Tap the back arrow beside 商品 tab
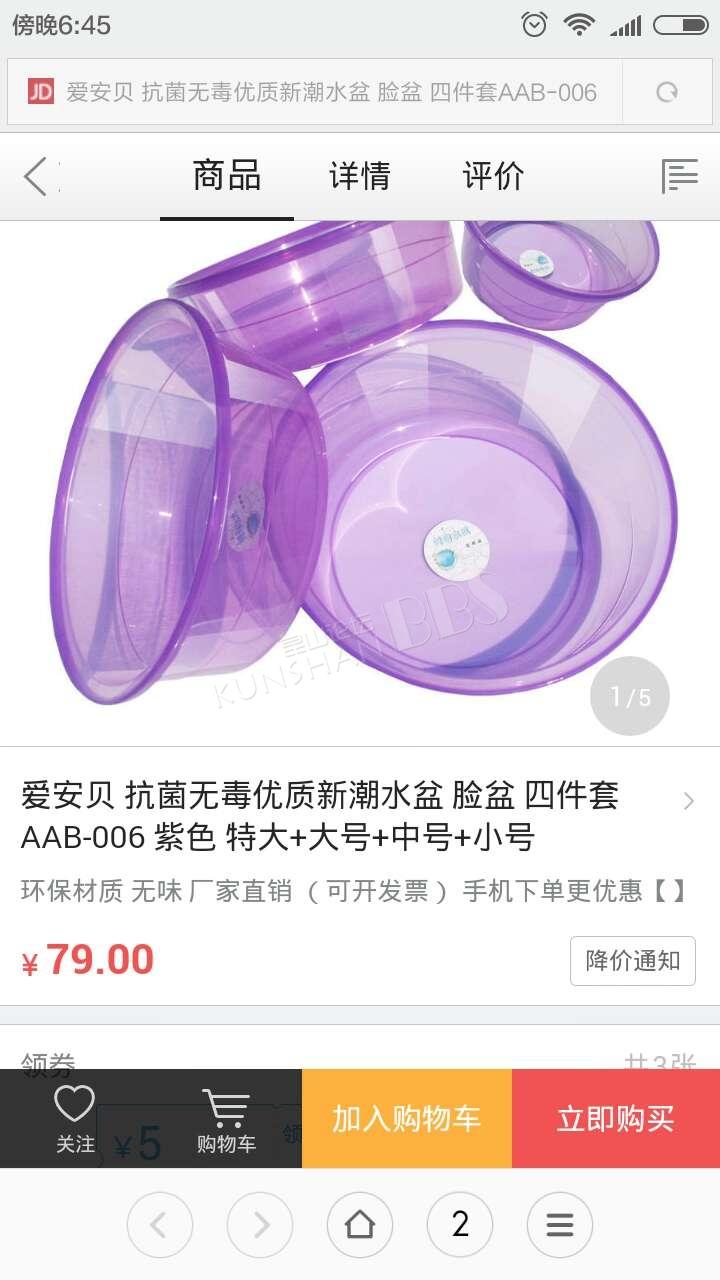720x1280 pixels. [36, 176]
